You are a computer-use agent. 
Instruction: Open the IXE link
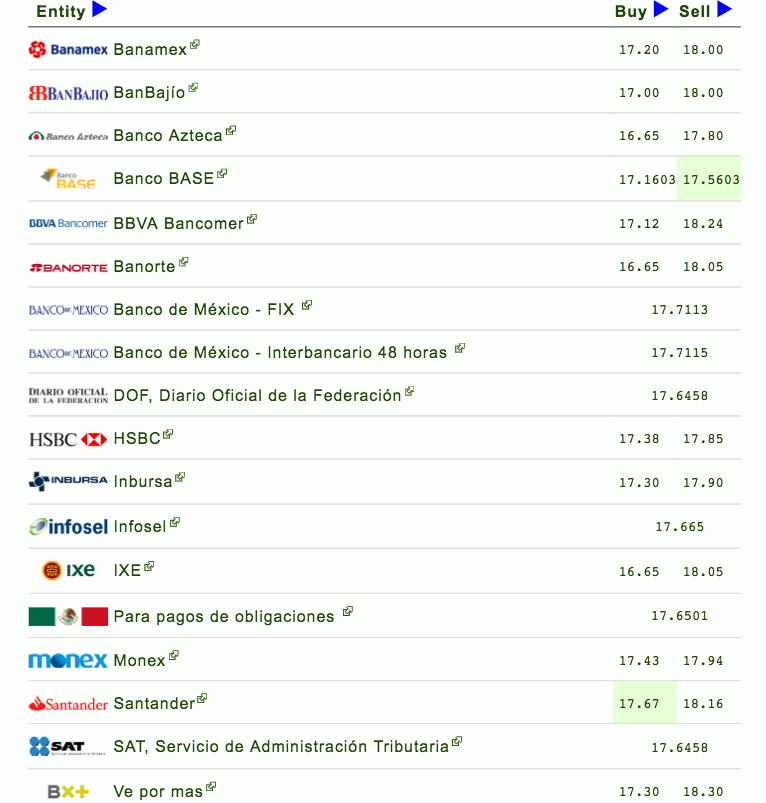tap(127, 570)
